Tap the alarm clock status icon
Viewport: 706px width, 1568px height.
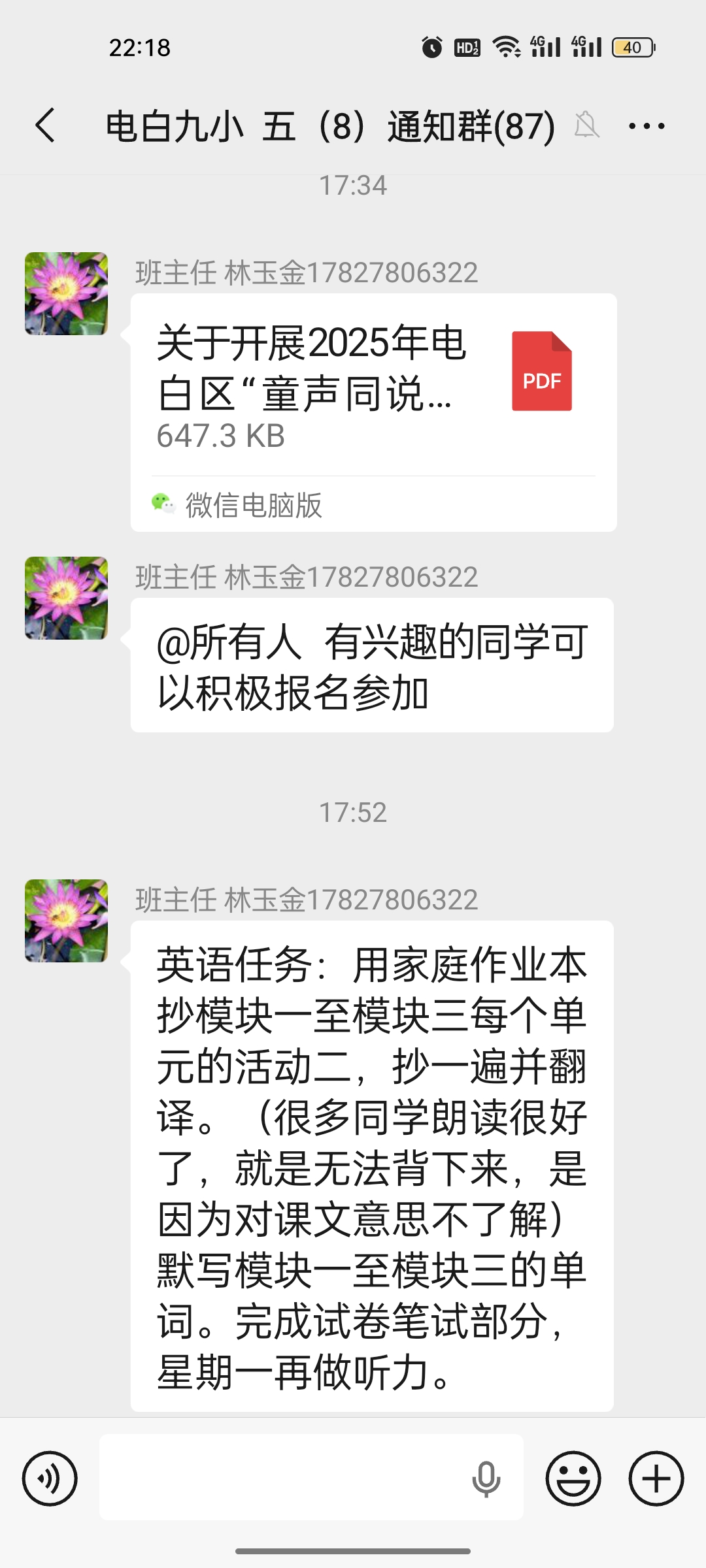coord(431,46)
